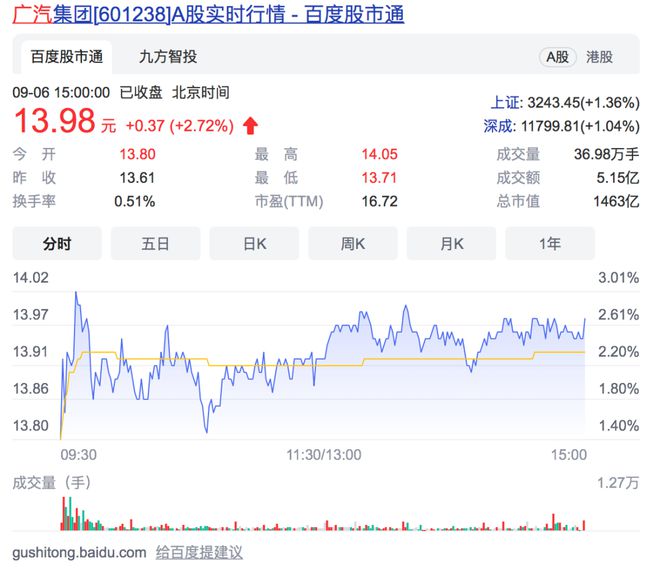Open the 广汽集团 A股实时行情 title link
This screenshot has height=572, width=660.
point(208,15)
